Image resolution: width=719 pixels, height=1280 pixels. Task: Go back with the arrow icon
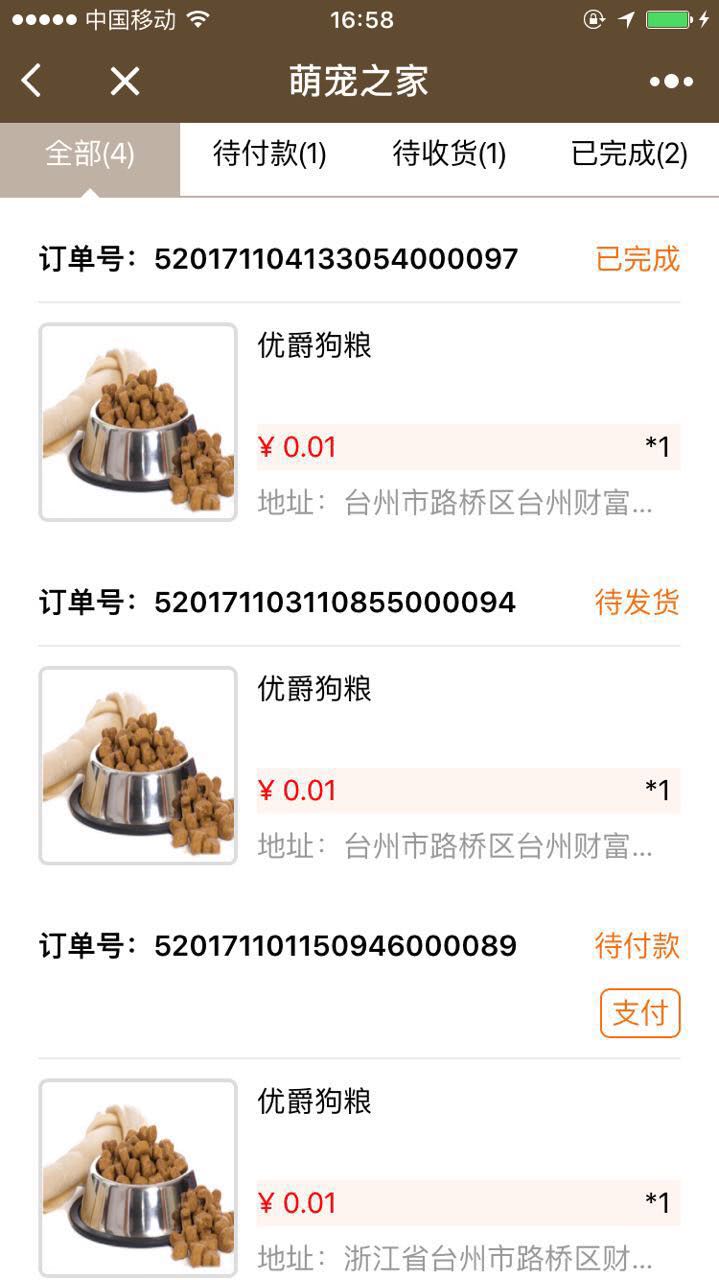(32, 80)
